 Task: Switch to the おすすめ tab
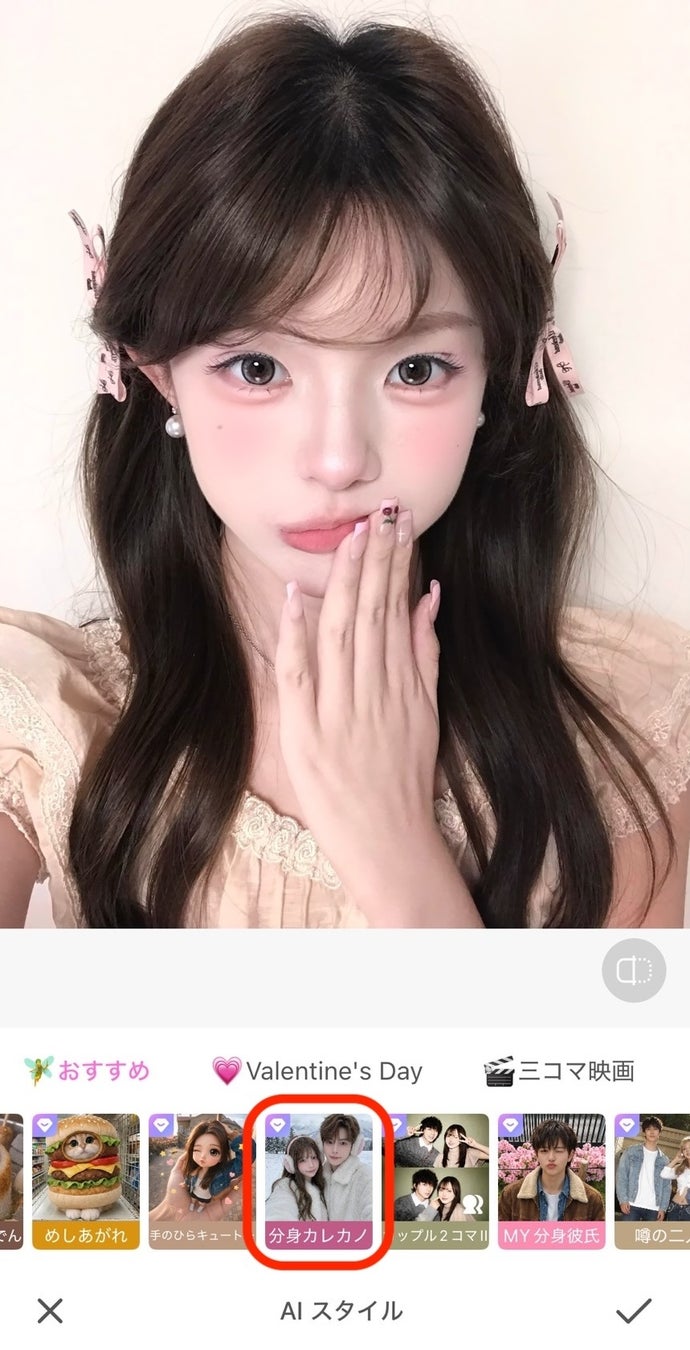click(x=87, y=1071)
